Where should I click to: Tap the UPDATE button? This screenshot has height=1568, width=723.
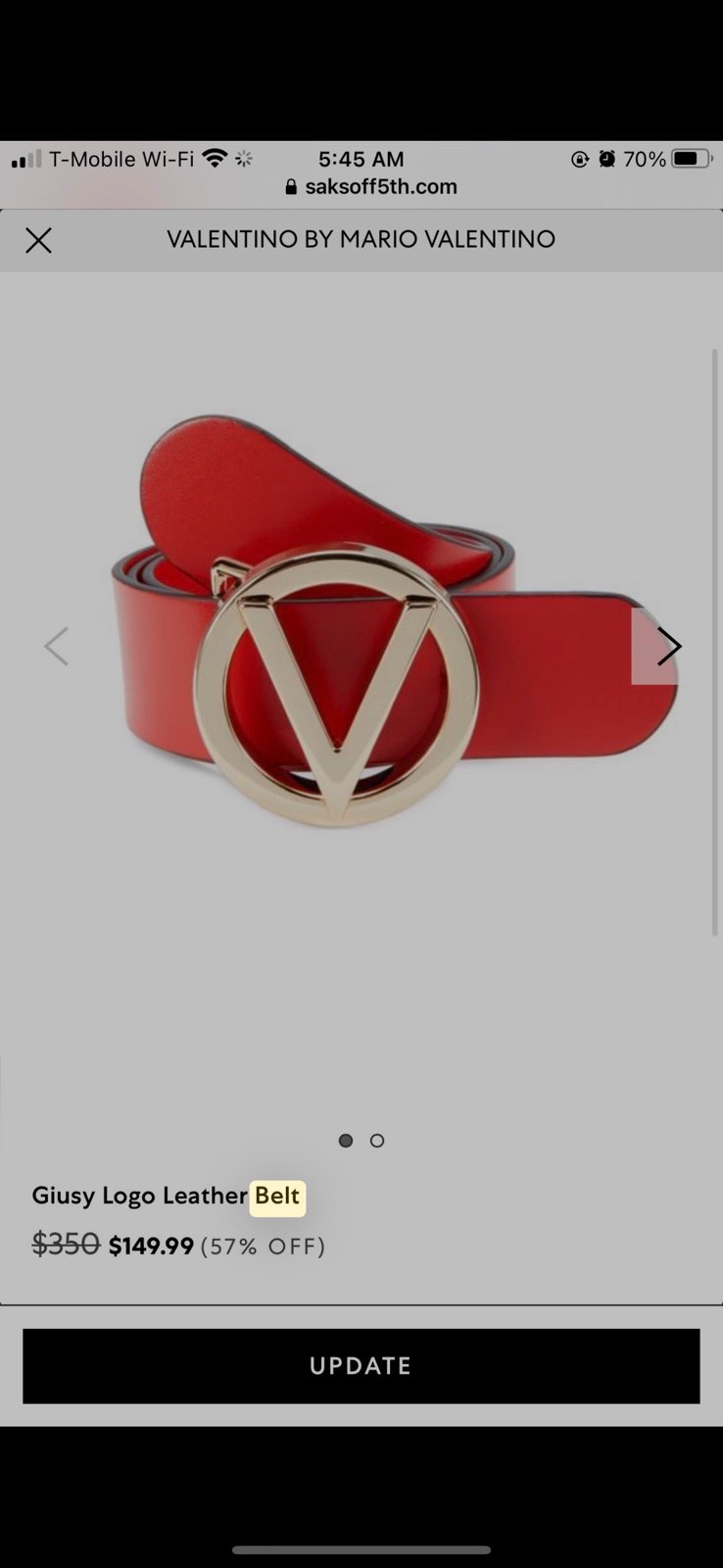click(361, 1365)
